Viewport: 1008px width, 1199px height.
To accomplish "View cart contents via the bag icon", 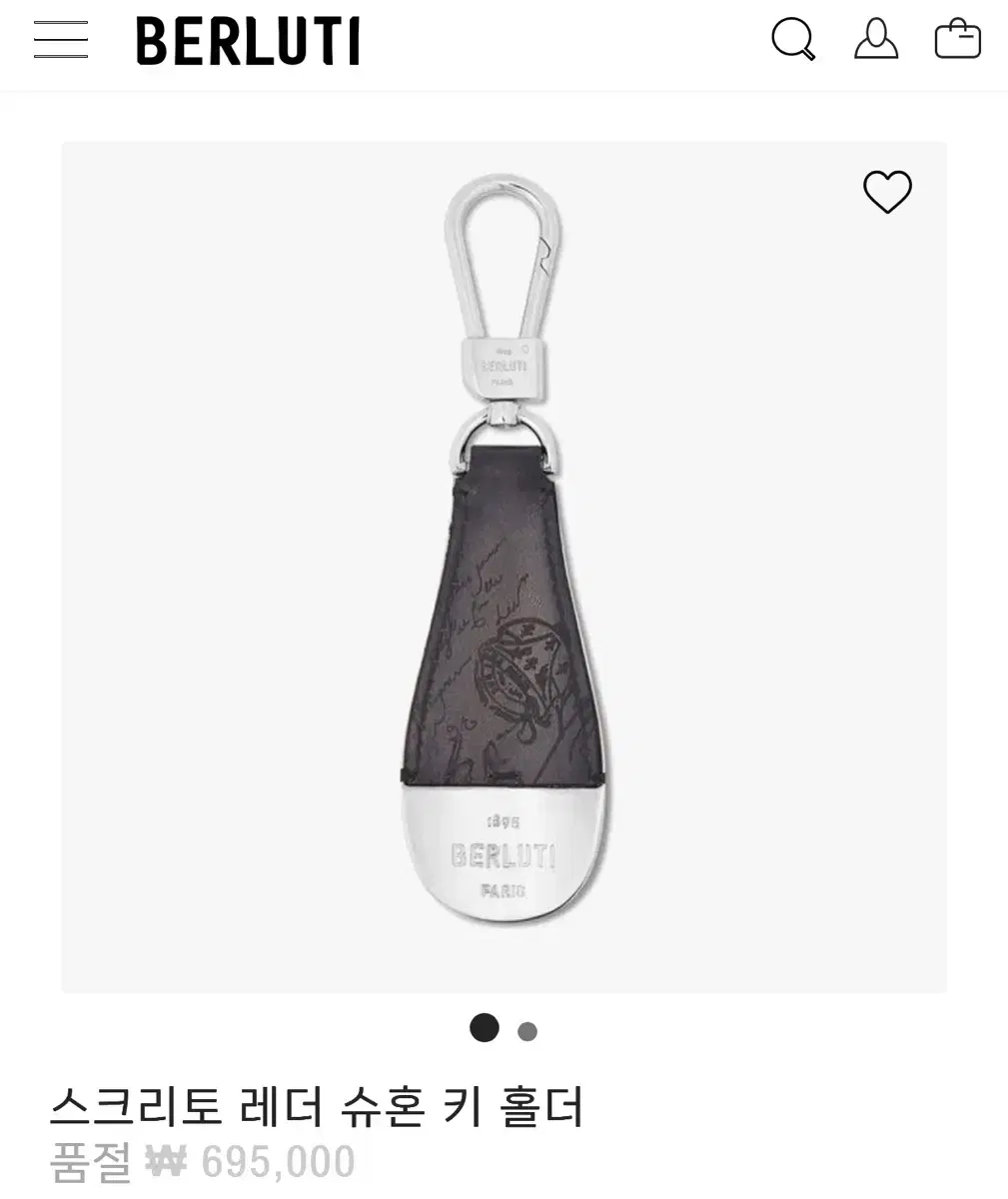I will [957, 38].
